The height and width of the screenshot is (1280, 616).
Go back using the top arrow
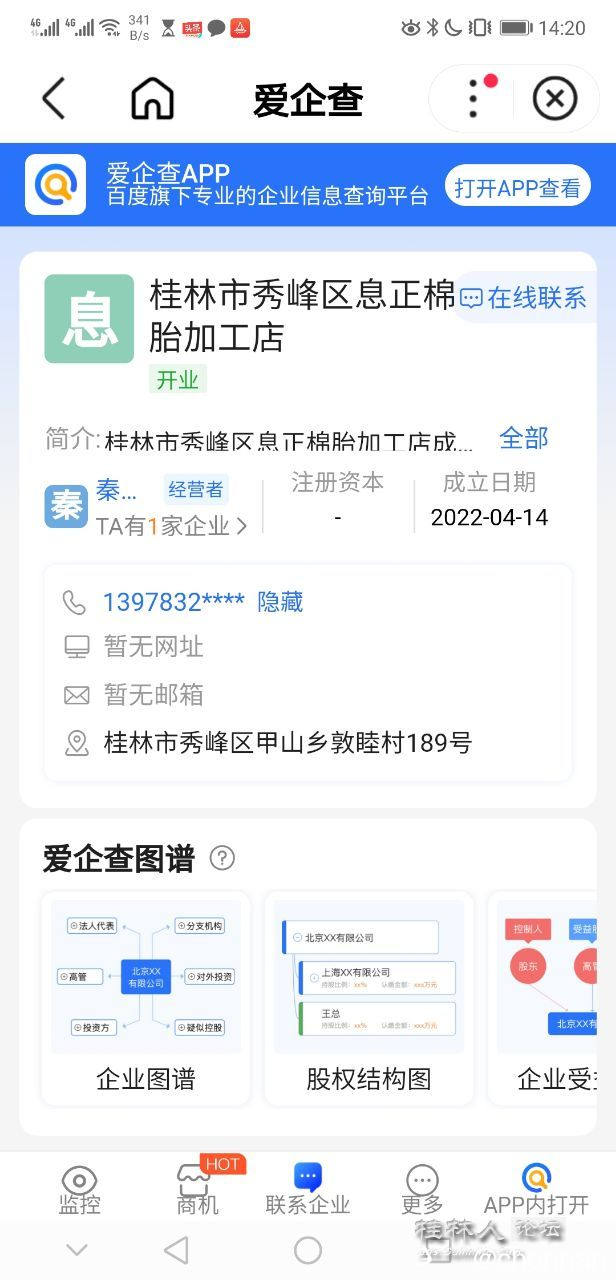54,99
